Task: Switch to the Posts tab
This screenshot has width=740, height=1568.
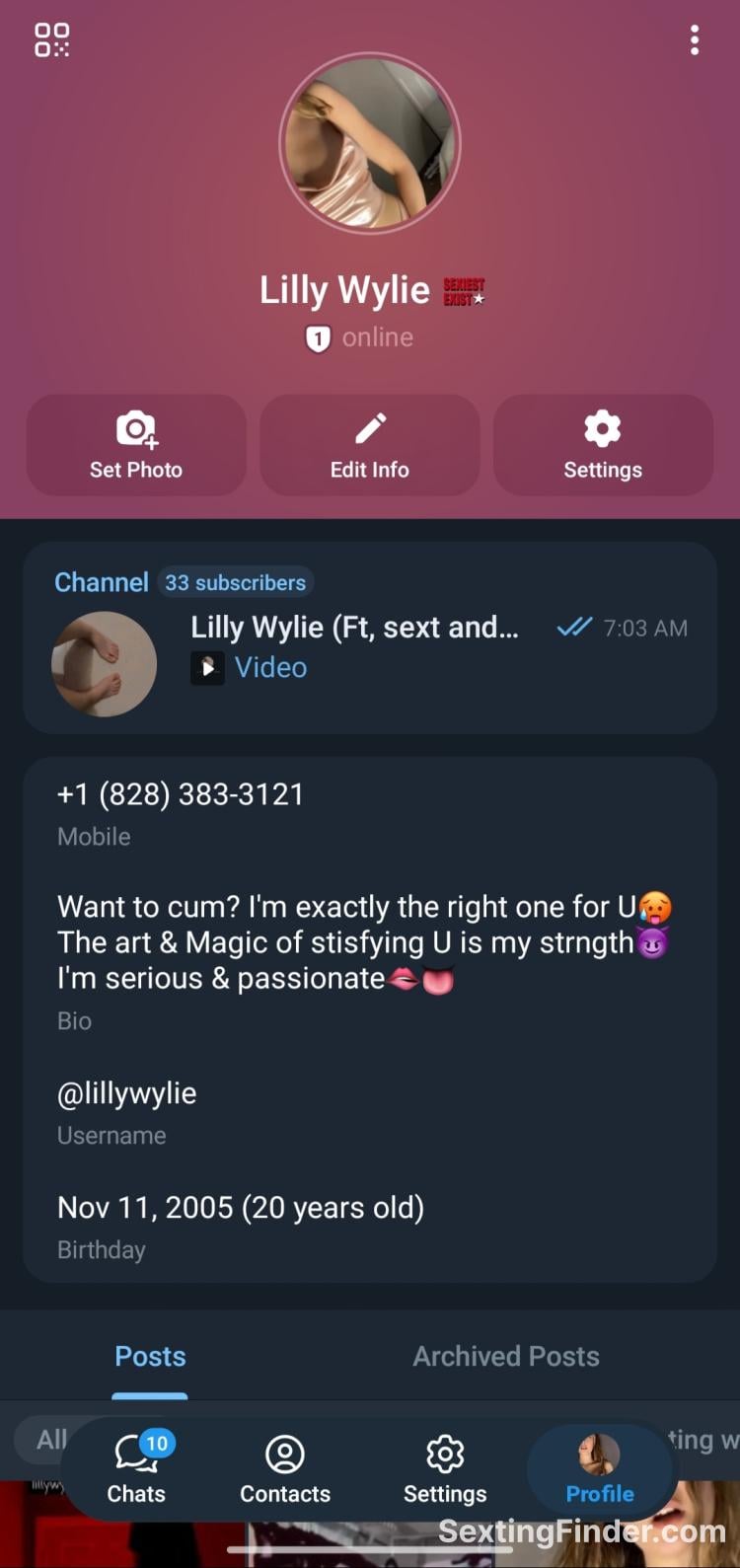Action: [x=150, y=1356]
